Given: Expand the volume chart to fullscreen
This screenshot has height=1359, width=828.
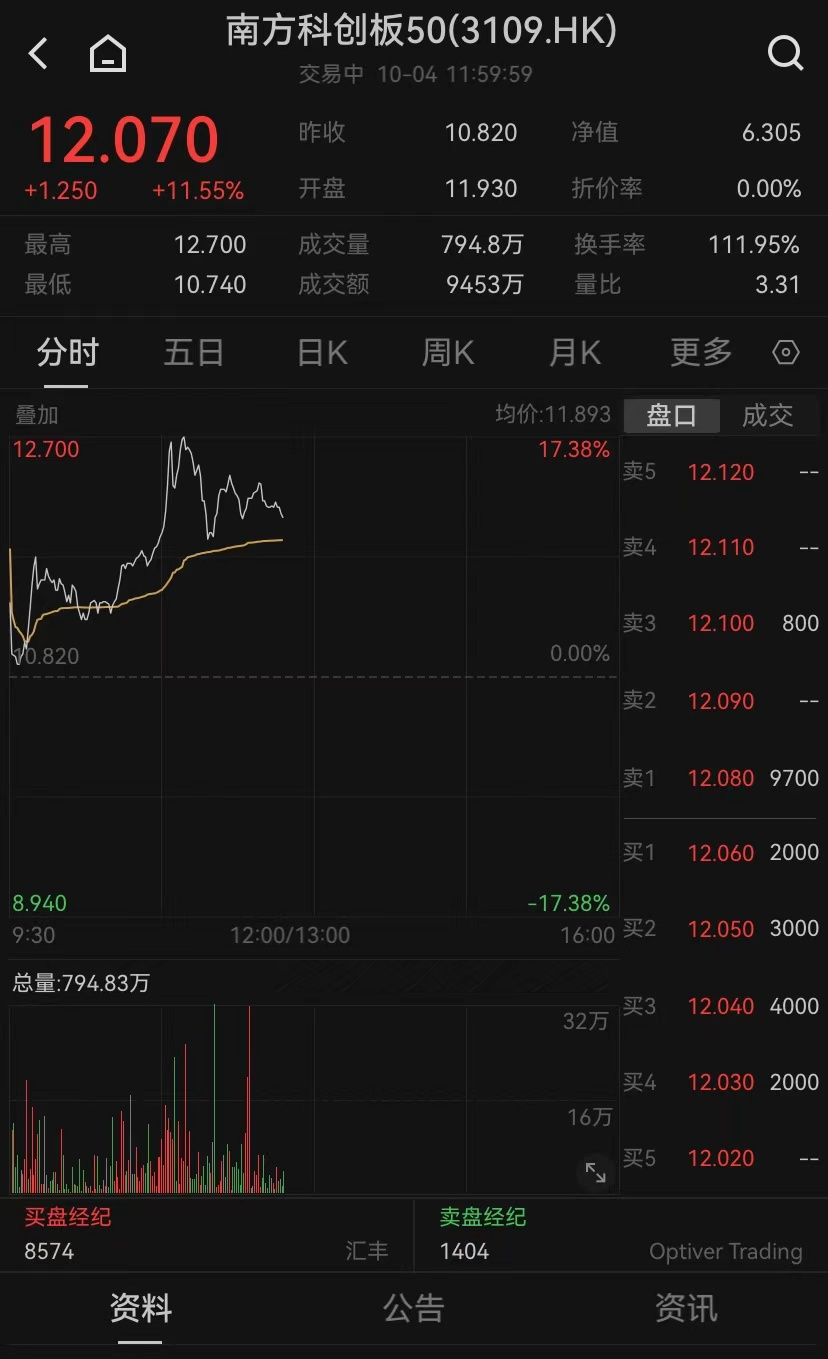Looking at the screenshot, I should 595,1171.
